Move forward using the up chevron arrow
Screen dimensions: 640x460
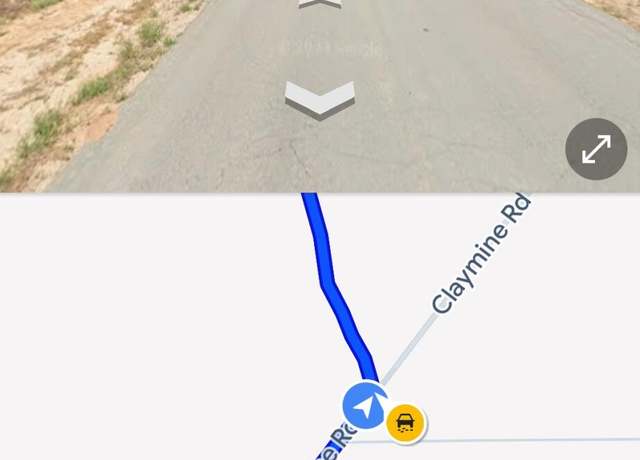pyautogui.click(x=320, y=4)
